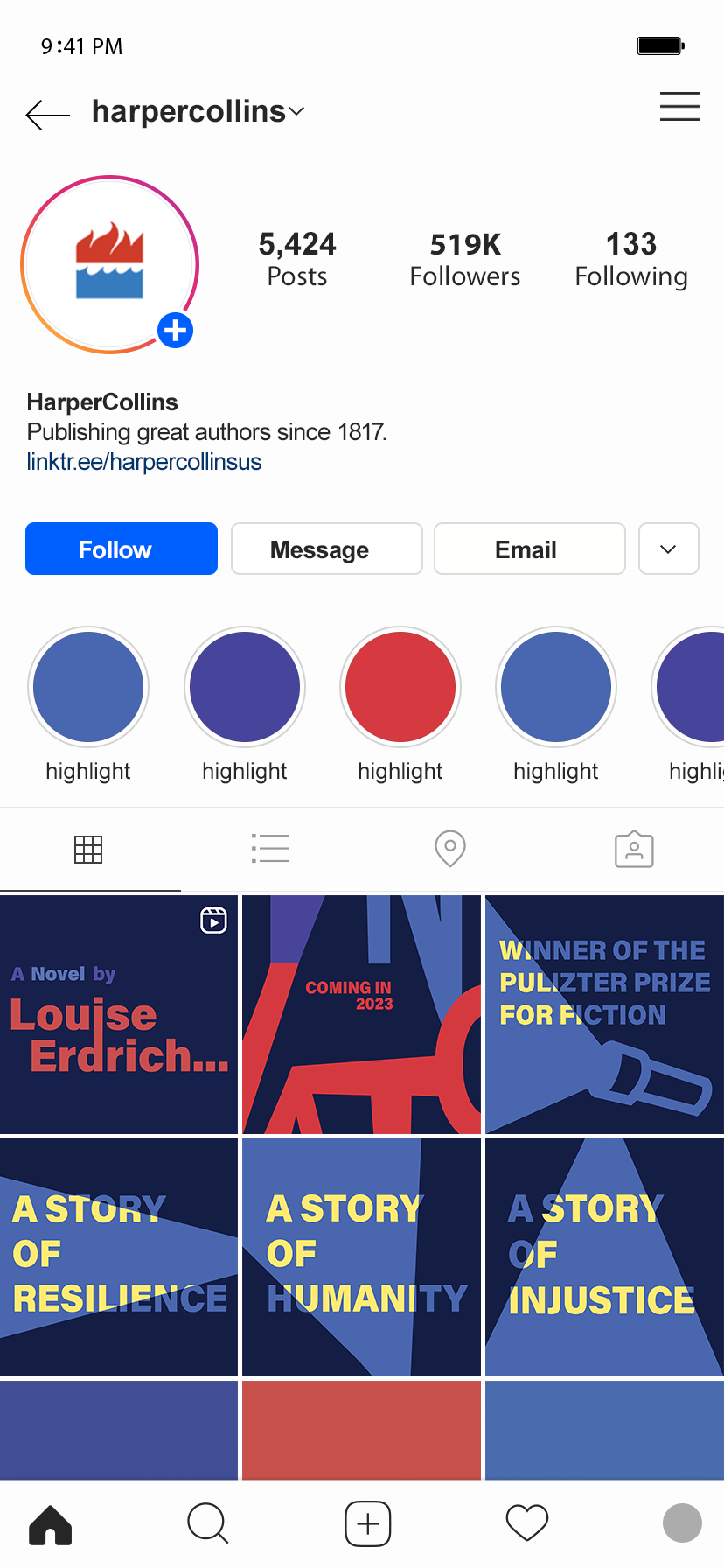Open the Louise Erdrich reel post
724x1568 pixels.
pyautogui.click(x=119, y=1014)
